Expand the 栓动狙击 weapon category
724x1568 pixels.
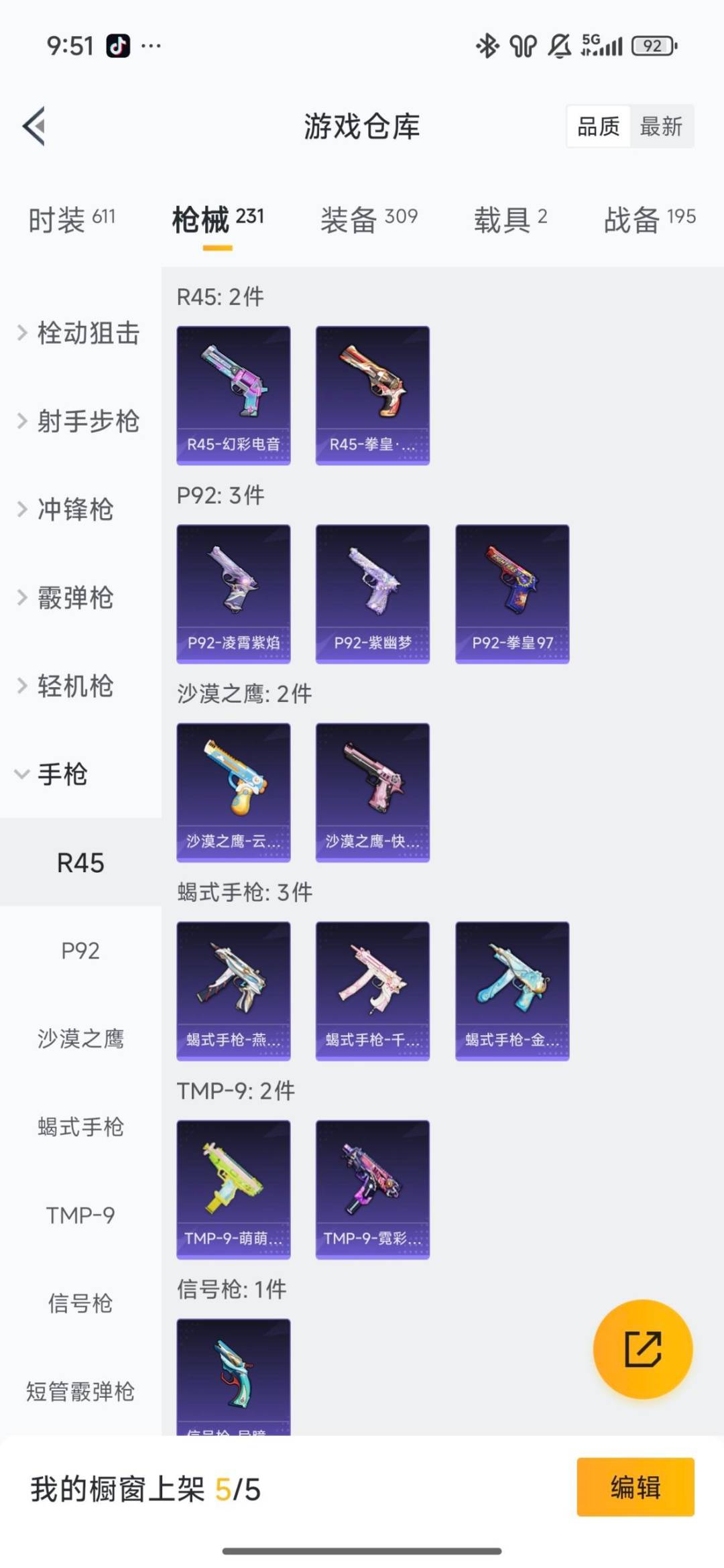point(87,334)
